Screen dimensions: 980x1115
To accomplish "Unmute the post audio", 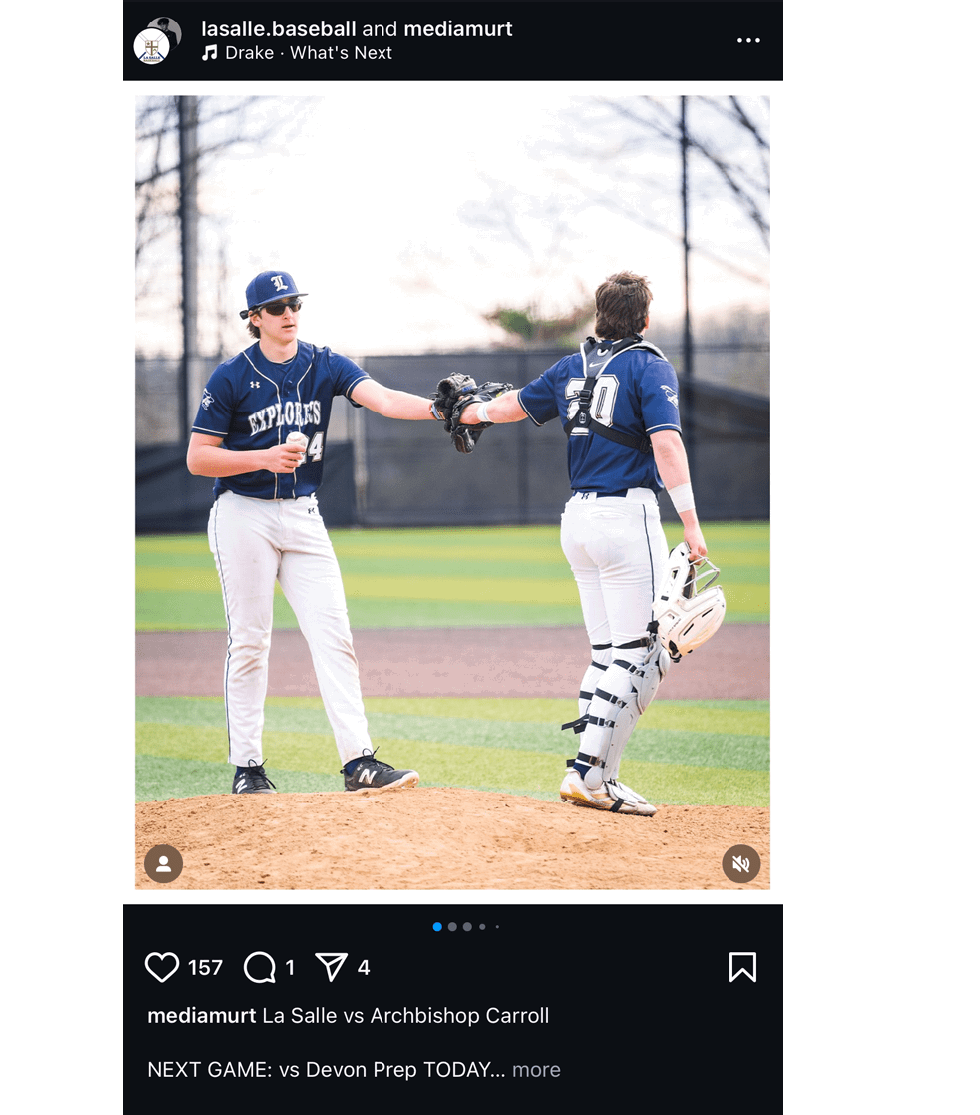I will [x=741, y=864].
